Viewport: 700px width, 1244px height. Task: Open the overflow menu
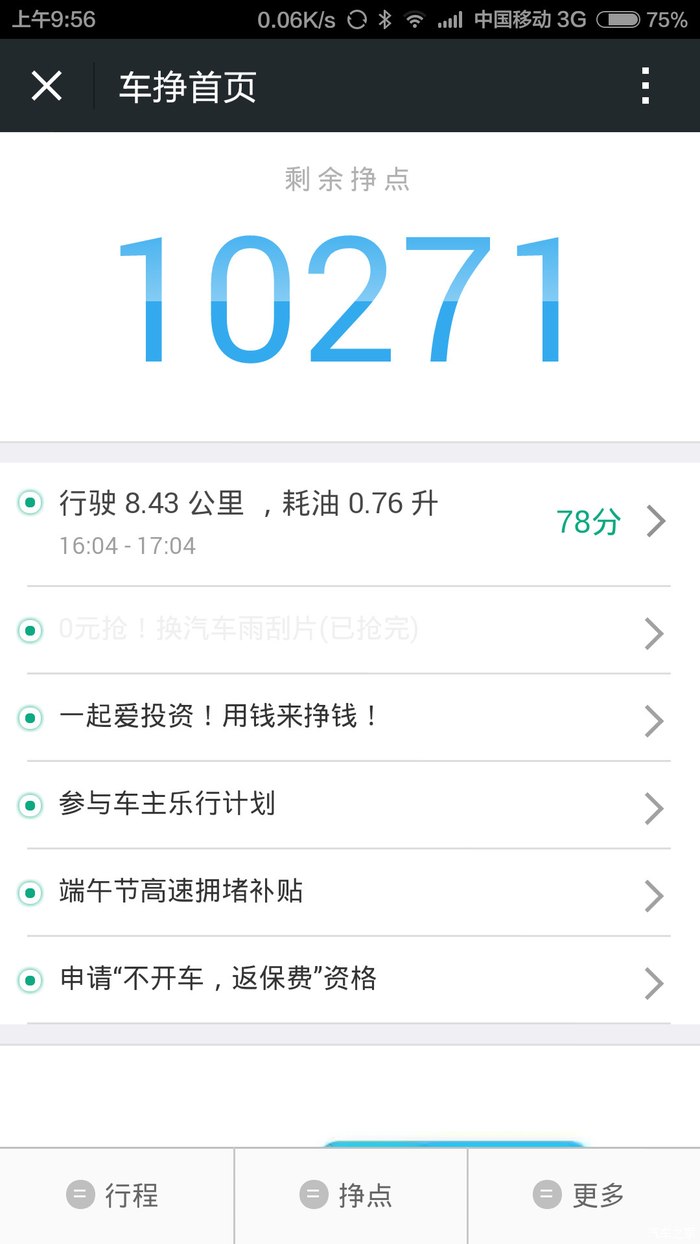pos(646,86)
